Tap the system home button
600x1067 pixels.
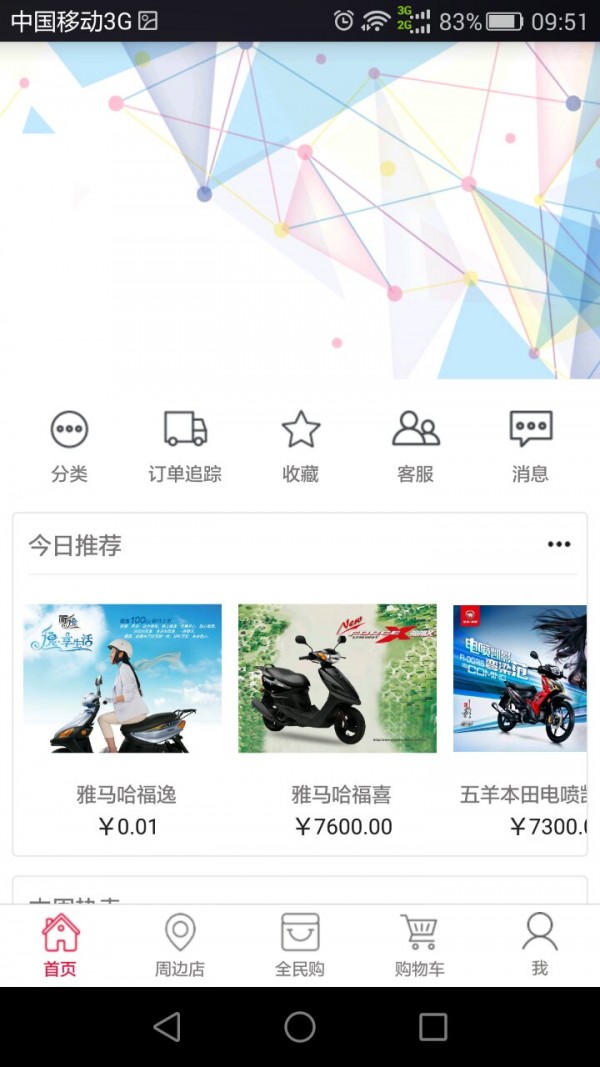click(300, 1026)
